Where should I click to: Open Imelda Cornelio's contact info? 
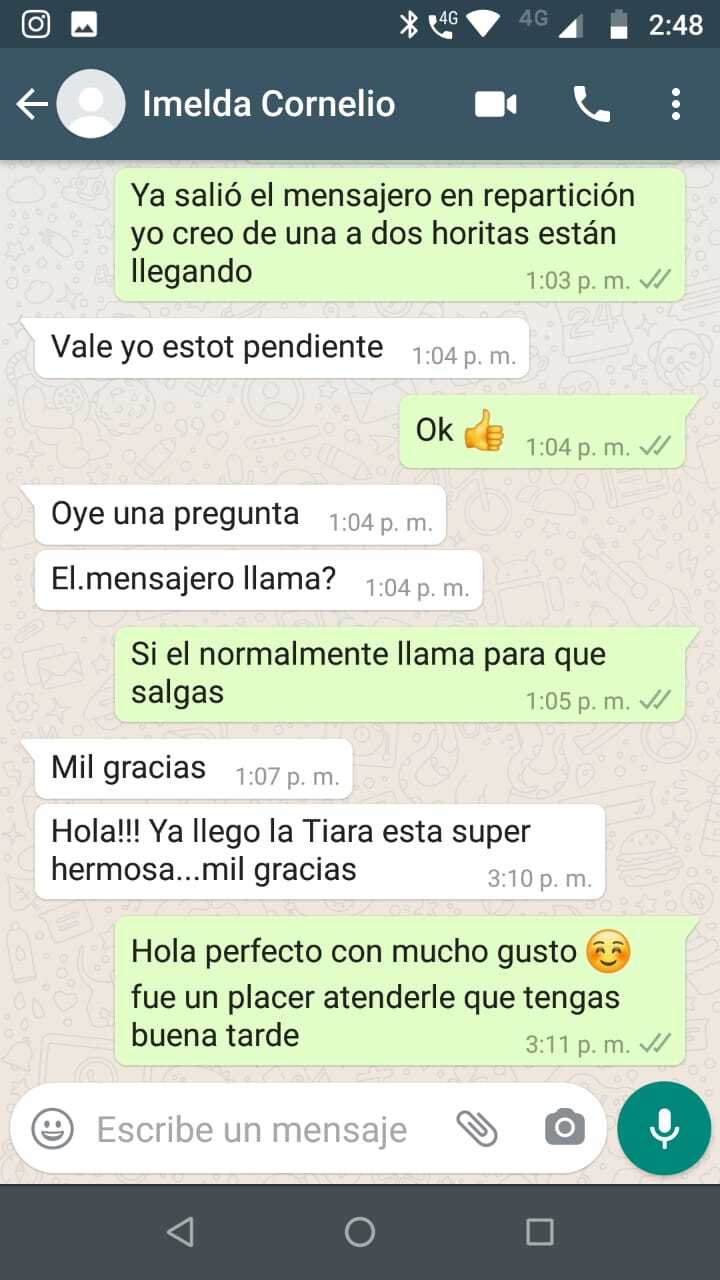(268, 104)
